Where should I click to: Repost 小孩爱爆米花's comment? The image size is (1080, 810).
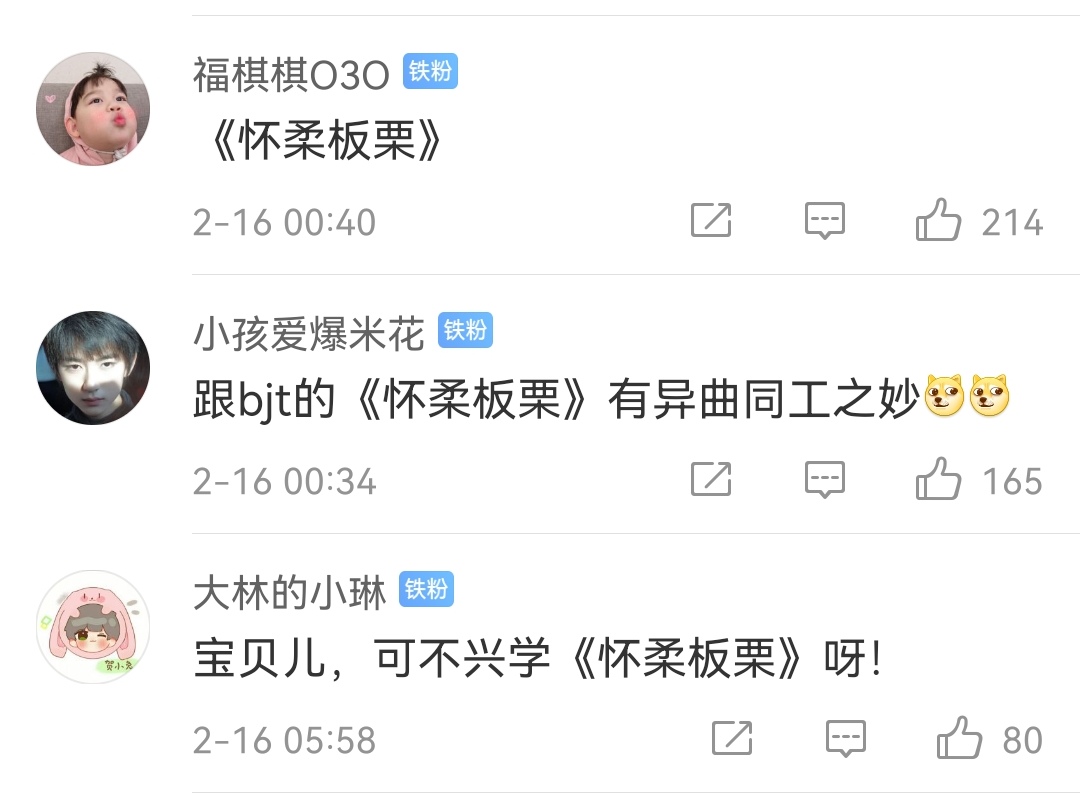[x=711, y=480]
